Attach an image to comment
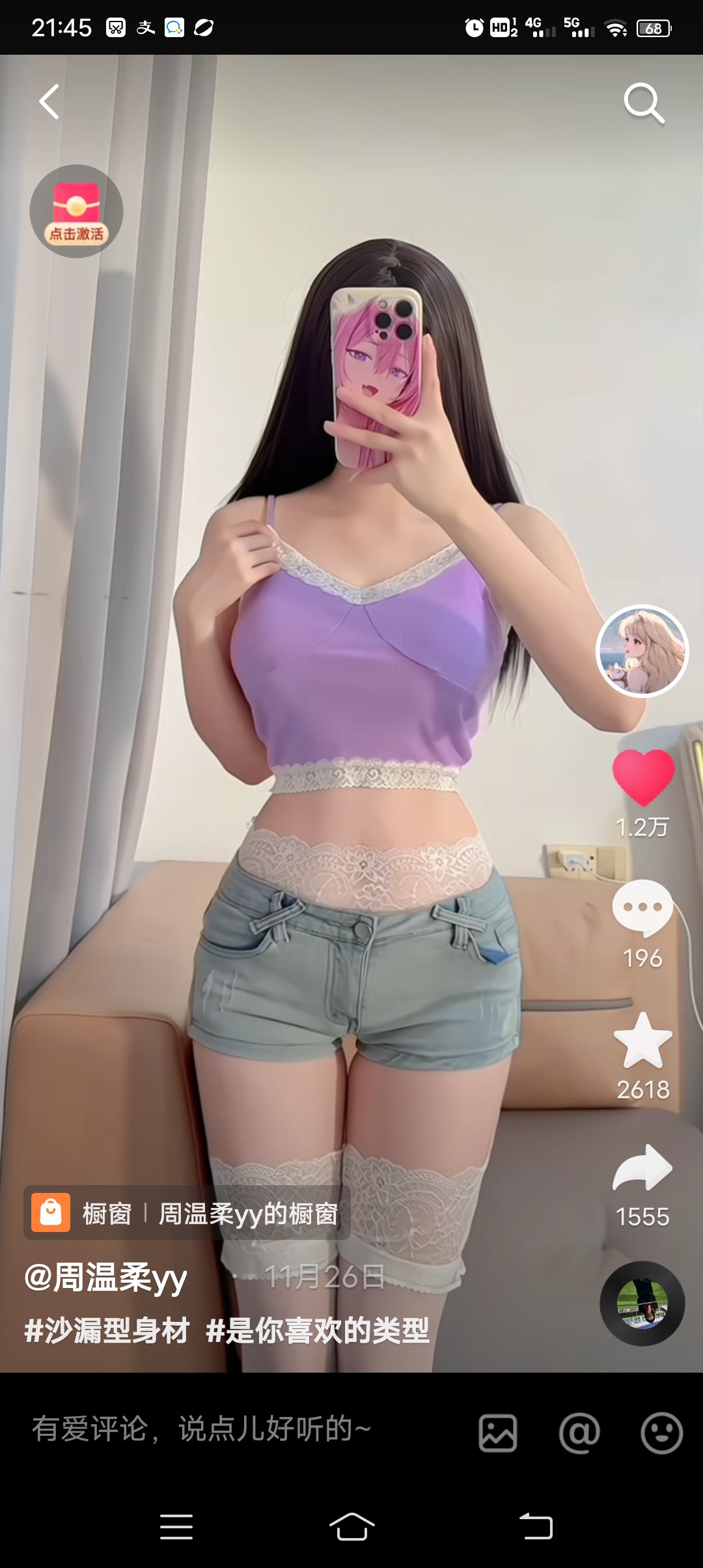Screen dimensions: 703x1568 coord(498,1433)
